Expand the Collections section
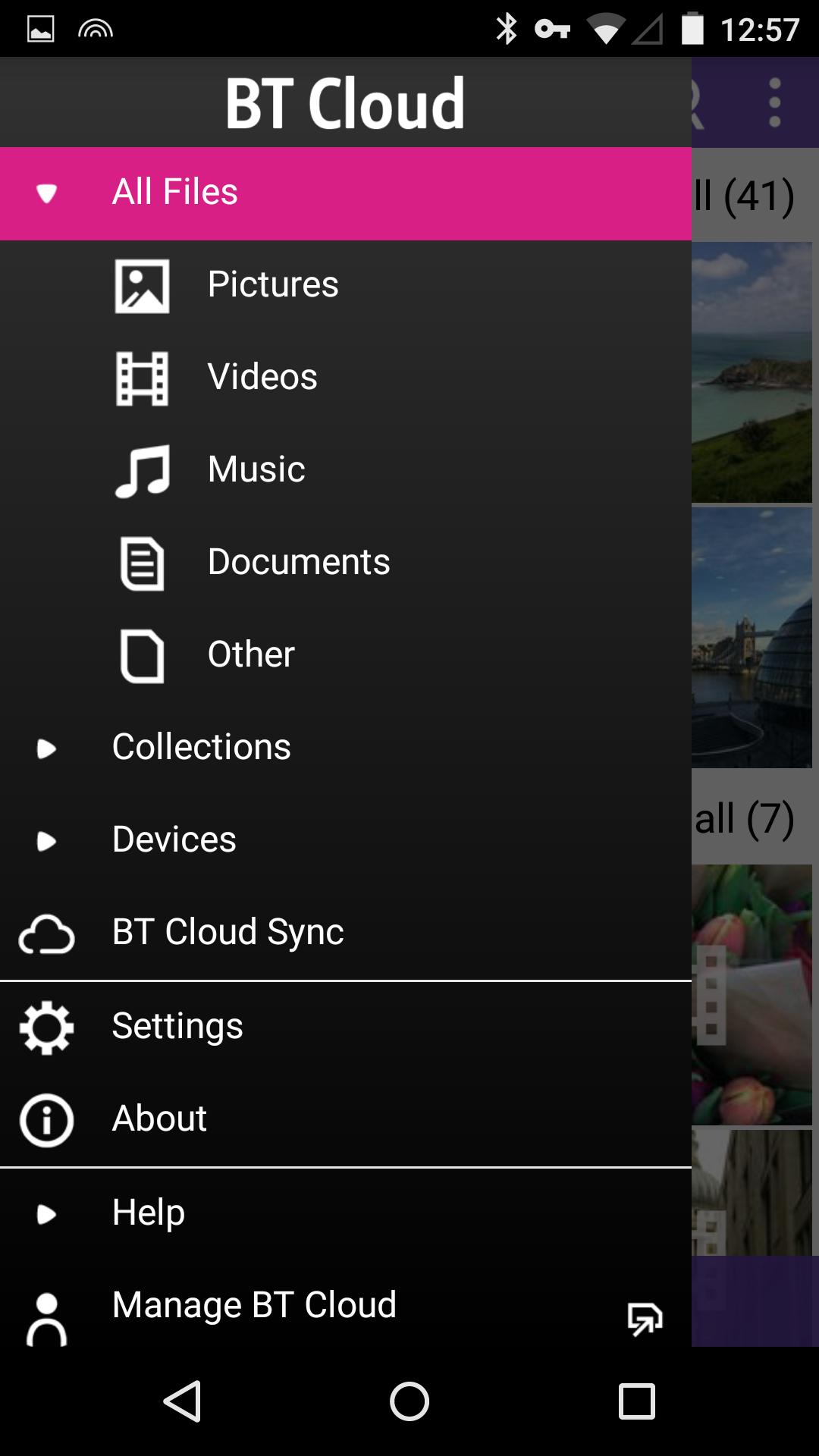The height and width of the screenshot is (1456, 819). (x=47, y=747)
